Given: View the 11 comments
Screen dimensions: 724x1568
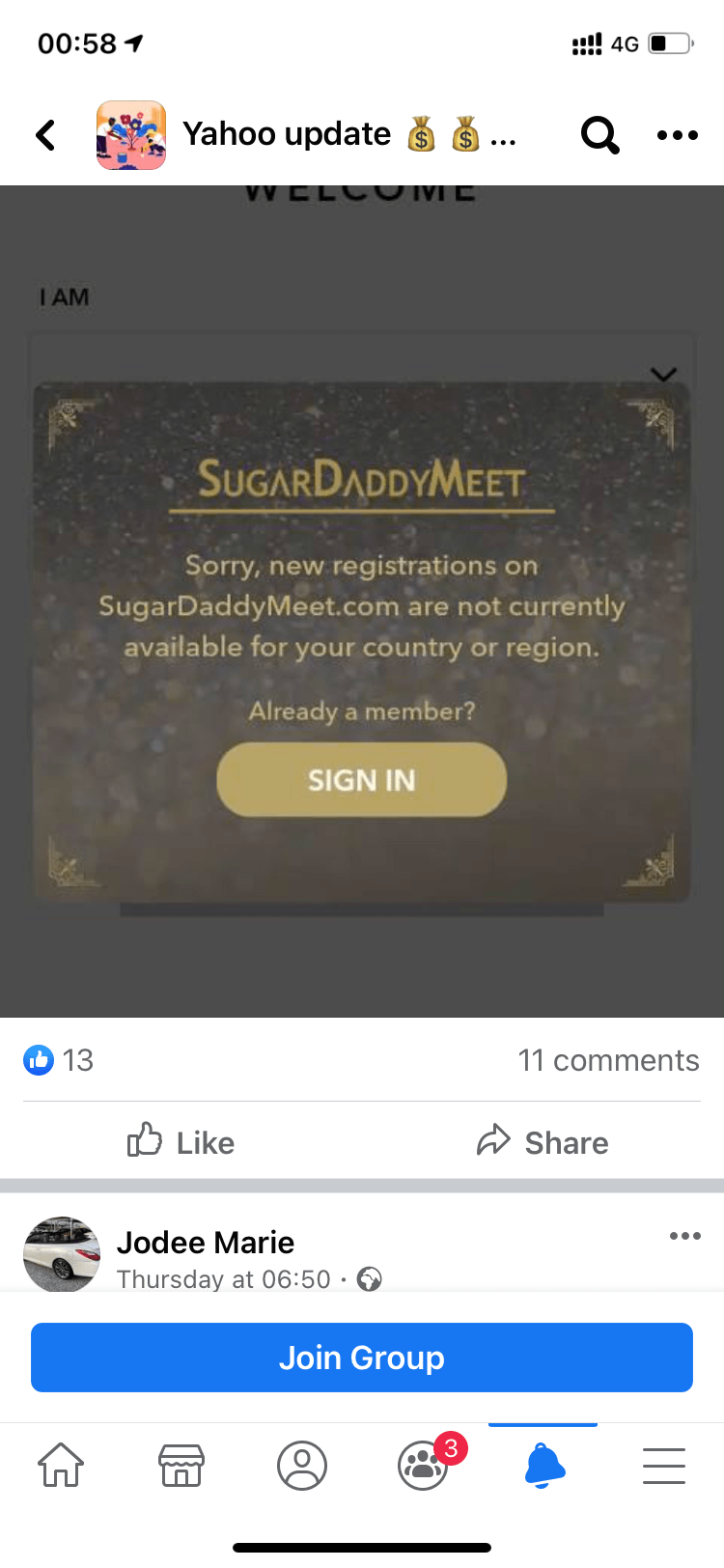Looking at the screenshot, I should pos(607,1060).
